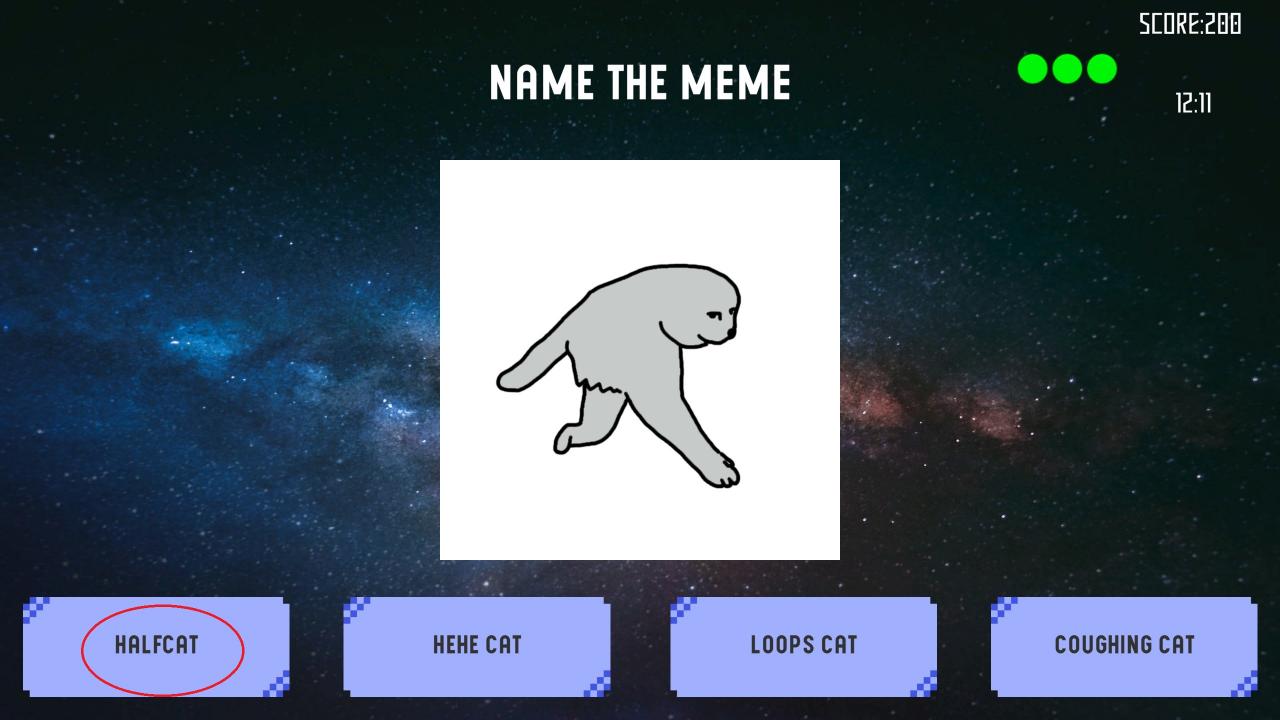This screenshot has height=720, width=1280.
Task: Select the HALFCAT answer
Action: coord(157,646)
